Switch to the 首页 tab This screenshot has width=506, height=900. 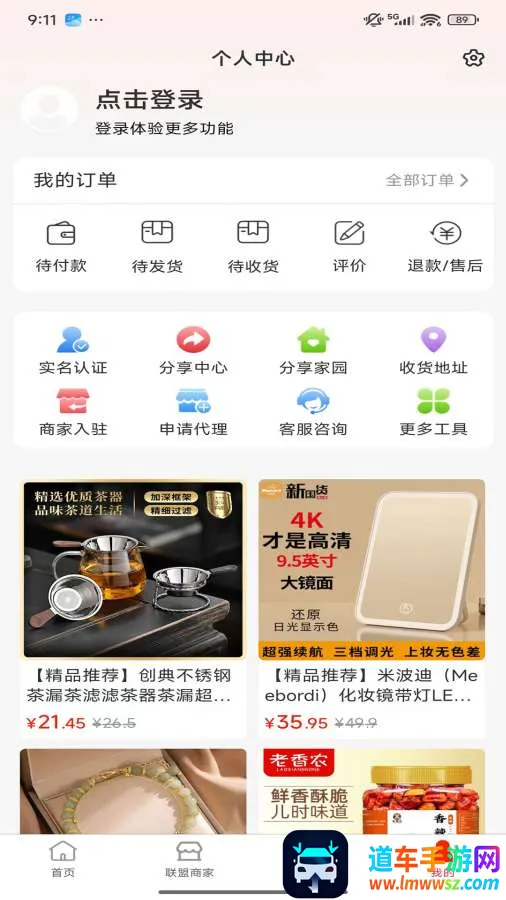(x=63, y=860)
